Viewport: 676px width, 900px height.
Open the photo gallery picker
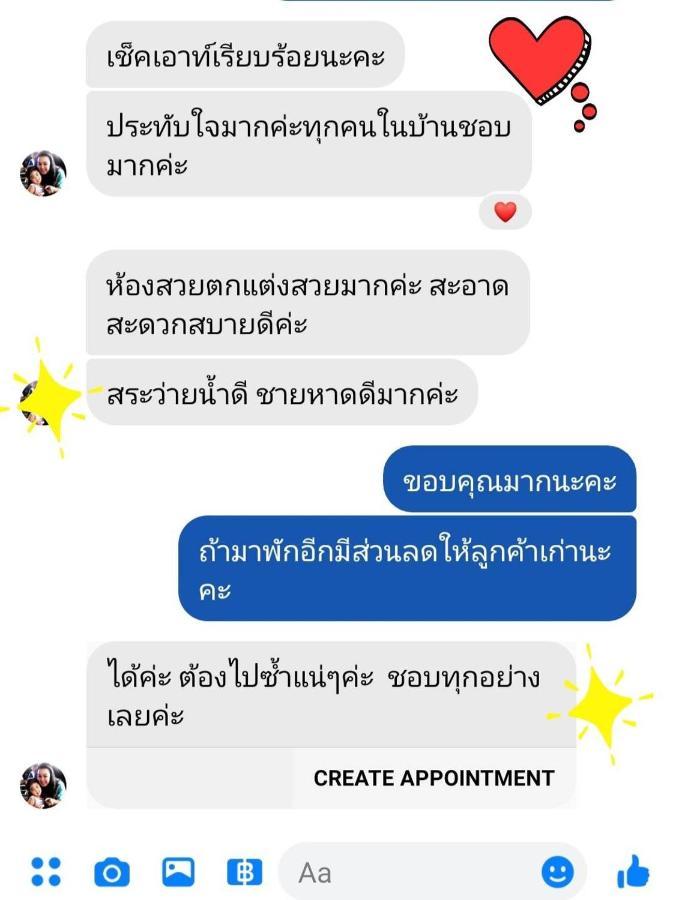[178, 872]
